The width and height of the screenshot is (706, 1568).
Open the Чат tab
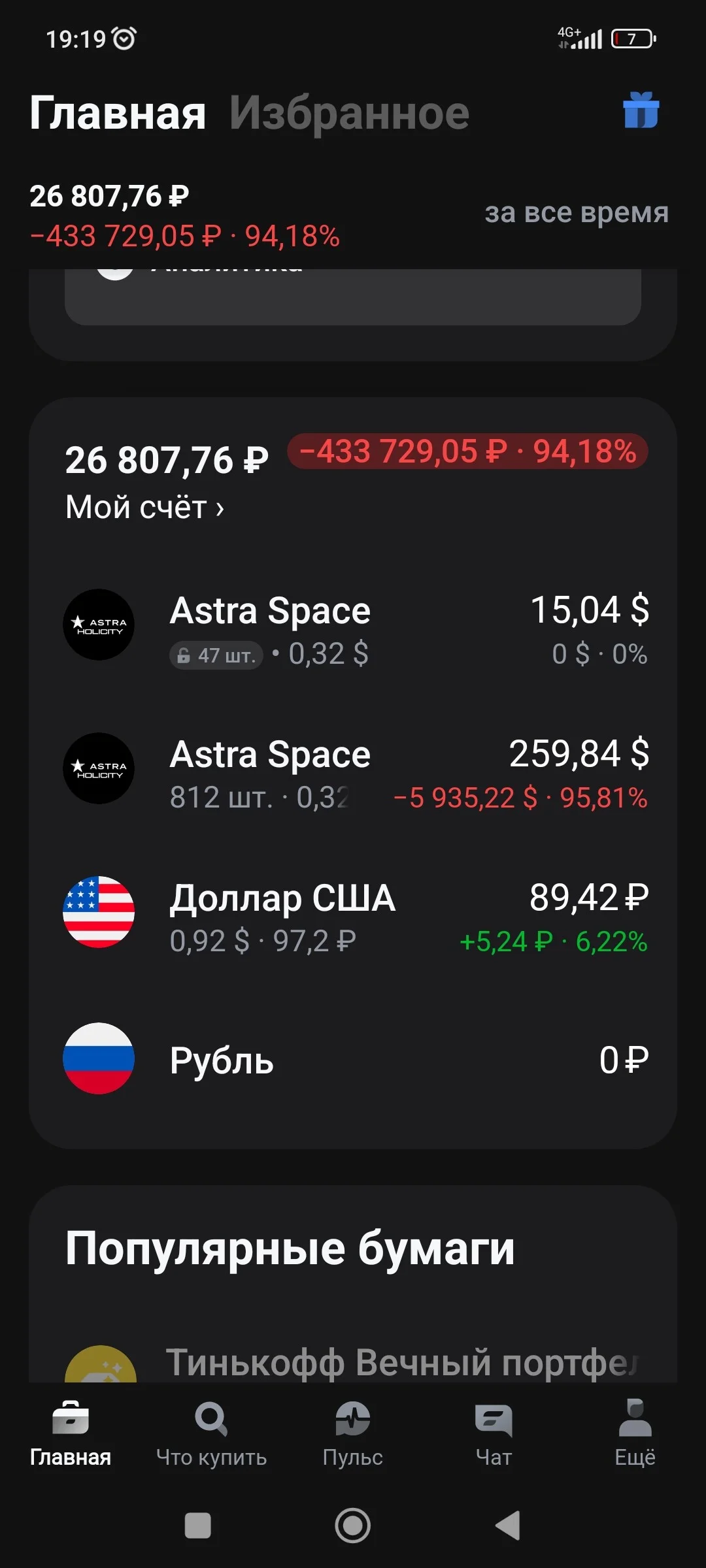[494, 1434]
